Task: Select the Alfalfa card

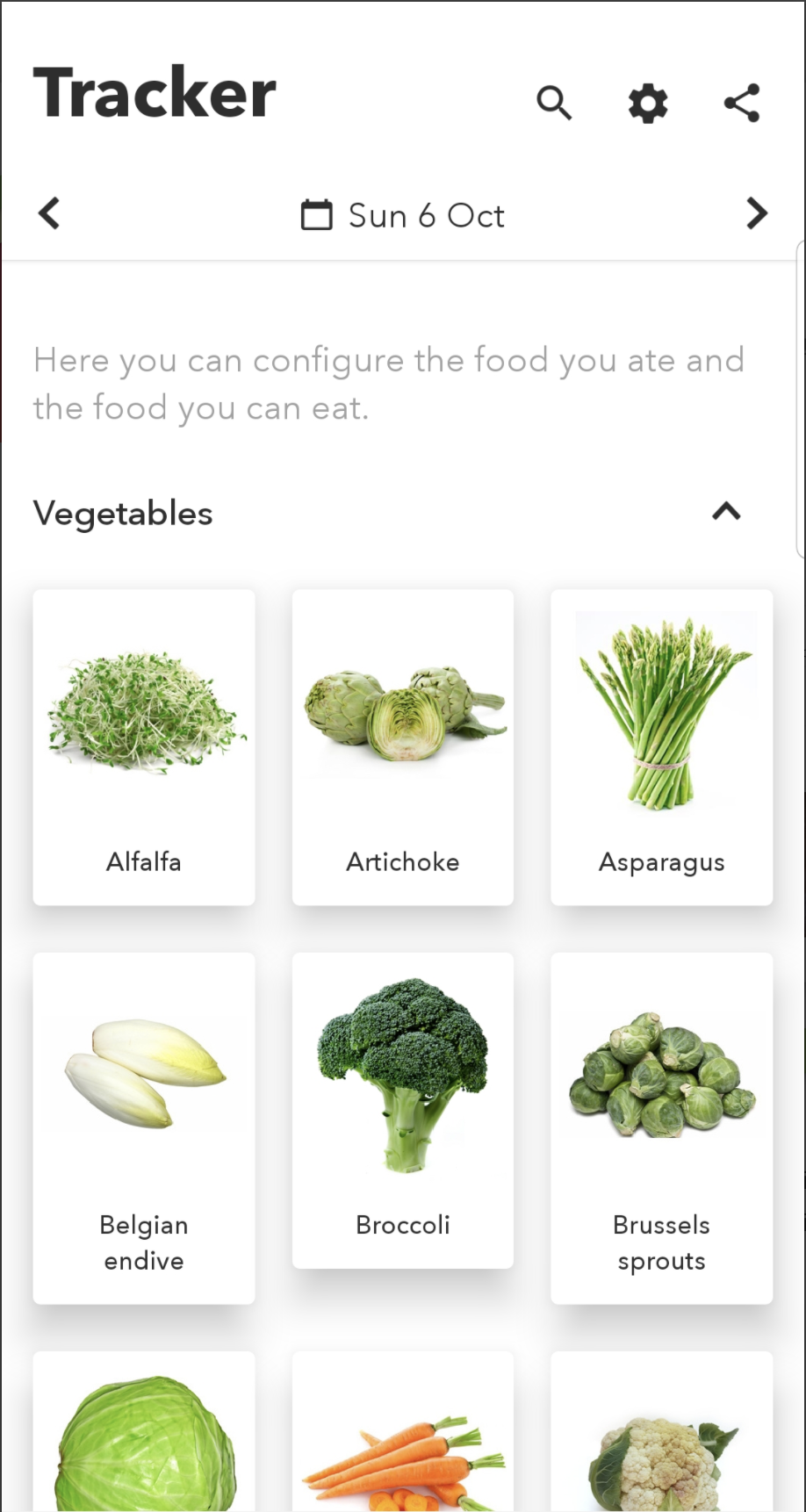Action: [144, 746]
